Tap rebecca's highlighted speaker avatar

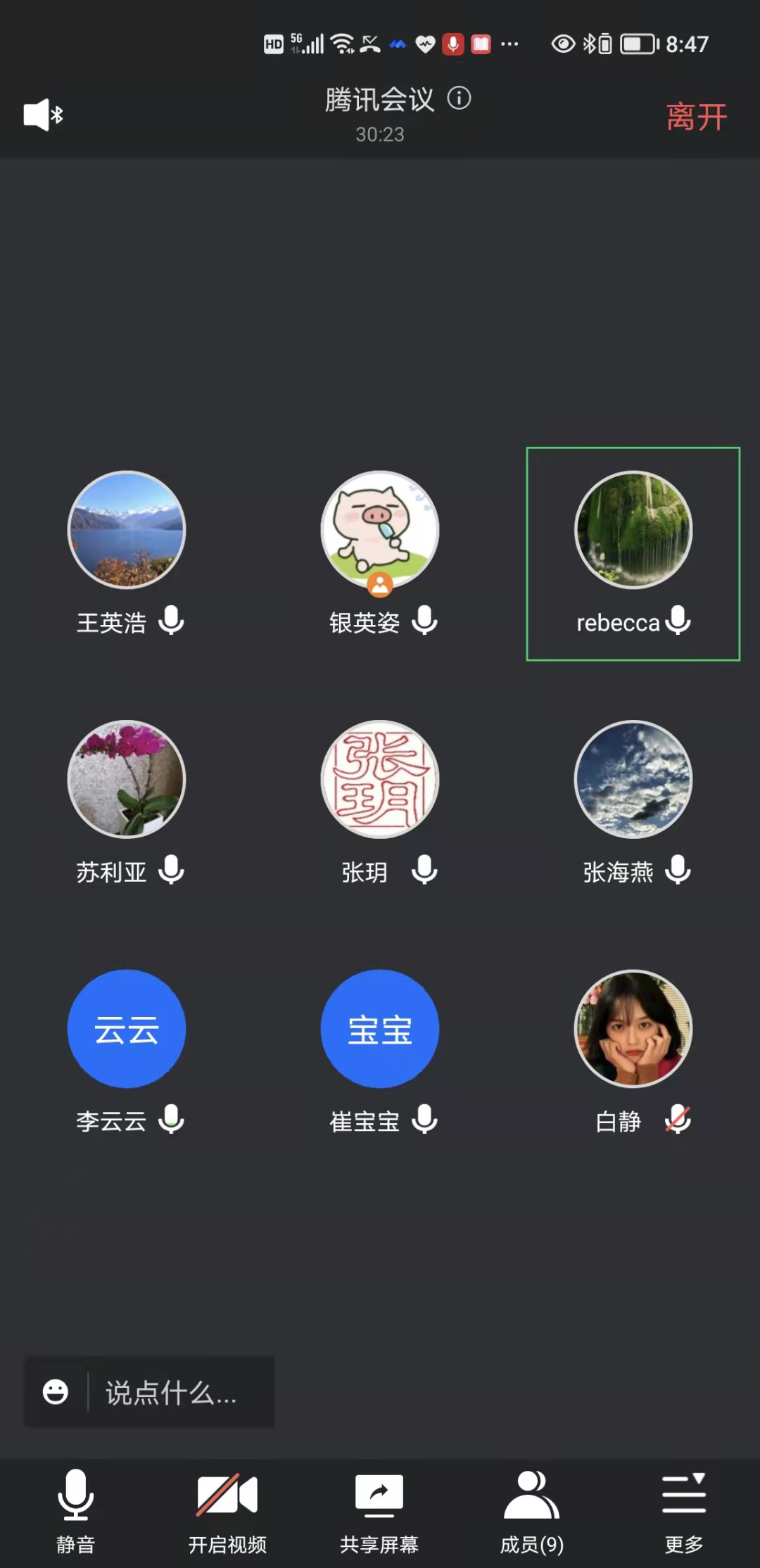click(x=632, y=530)
